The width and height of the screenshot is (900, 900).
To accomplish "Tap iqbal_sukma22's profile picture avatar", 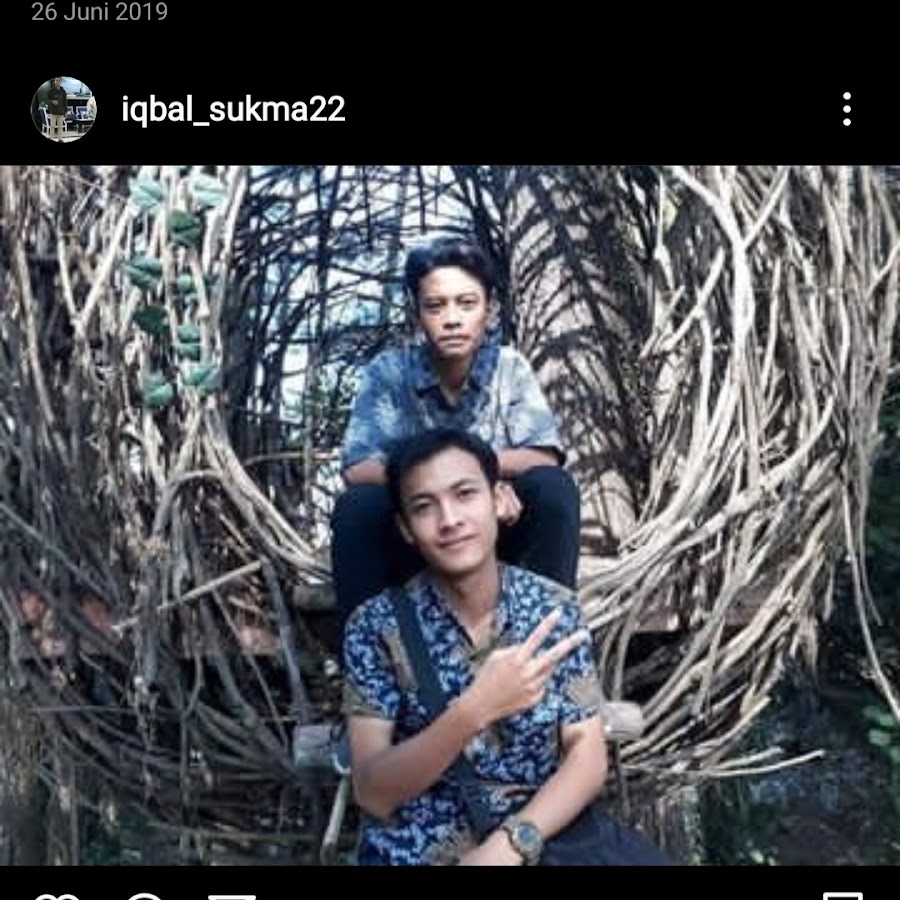I will point(64,109).
